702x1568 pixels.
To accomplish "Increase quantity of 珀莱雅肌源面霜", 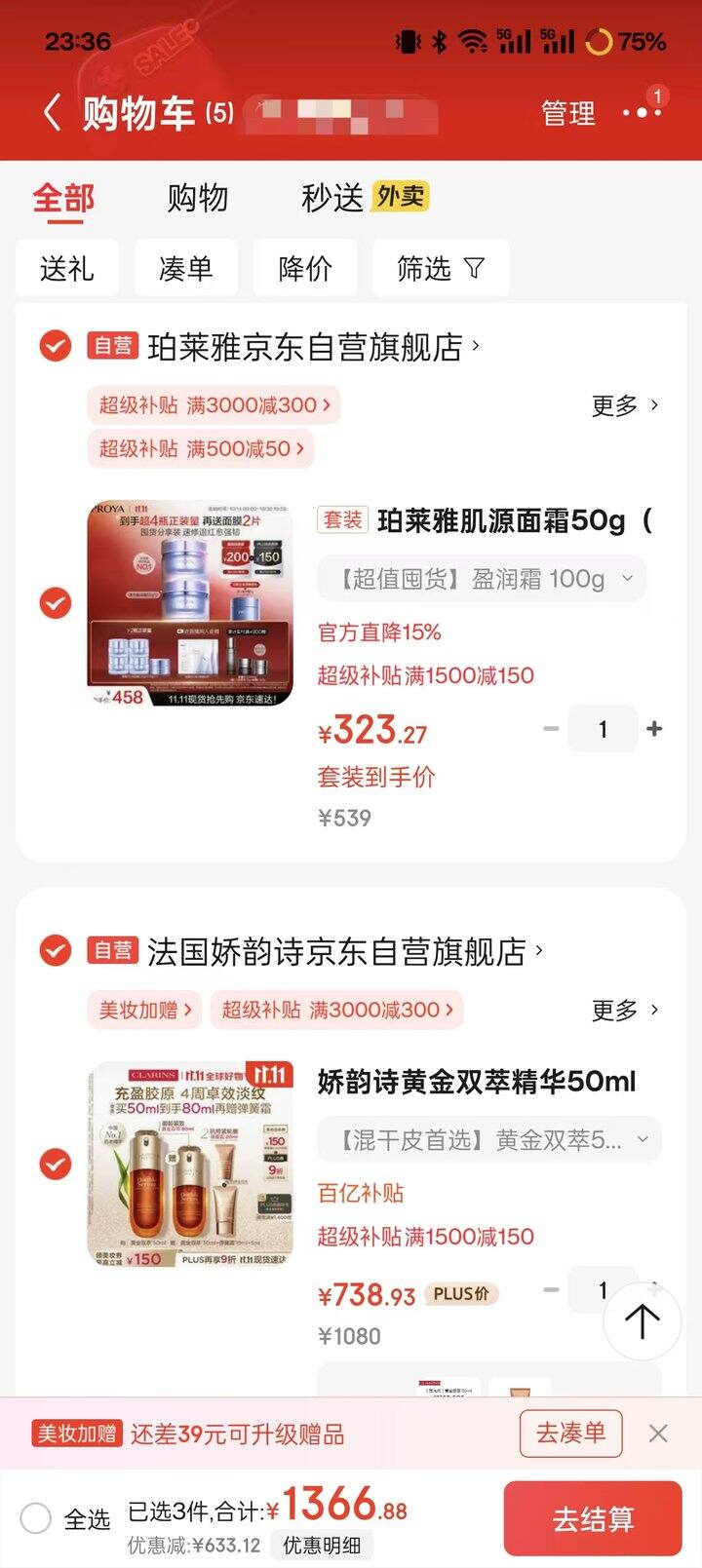I will point(654,728).
